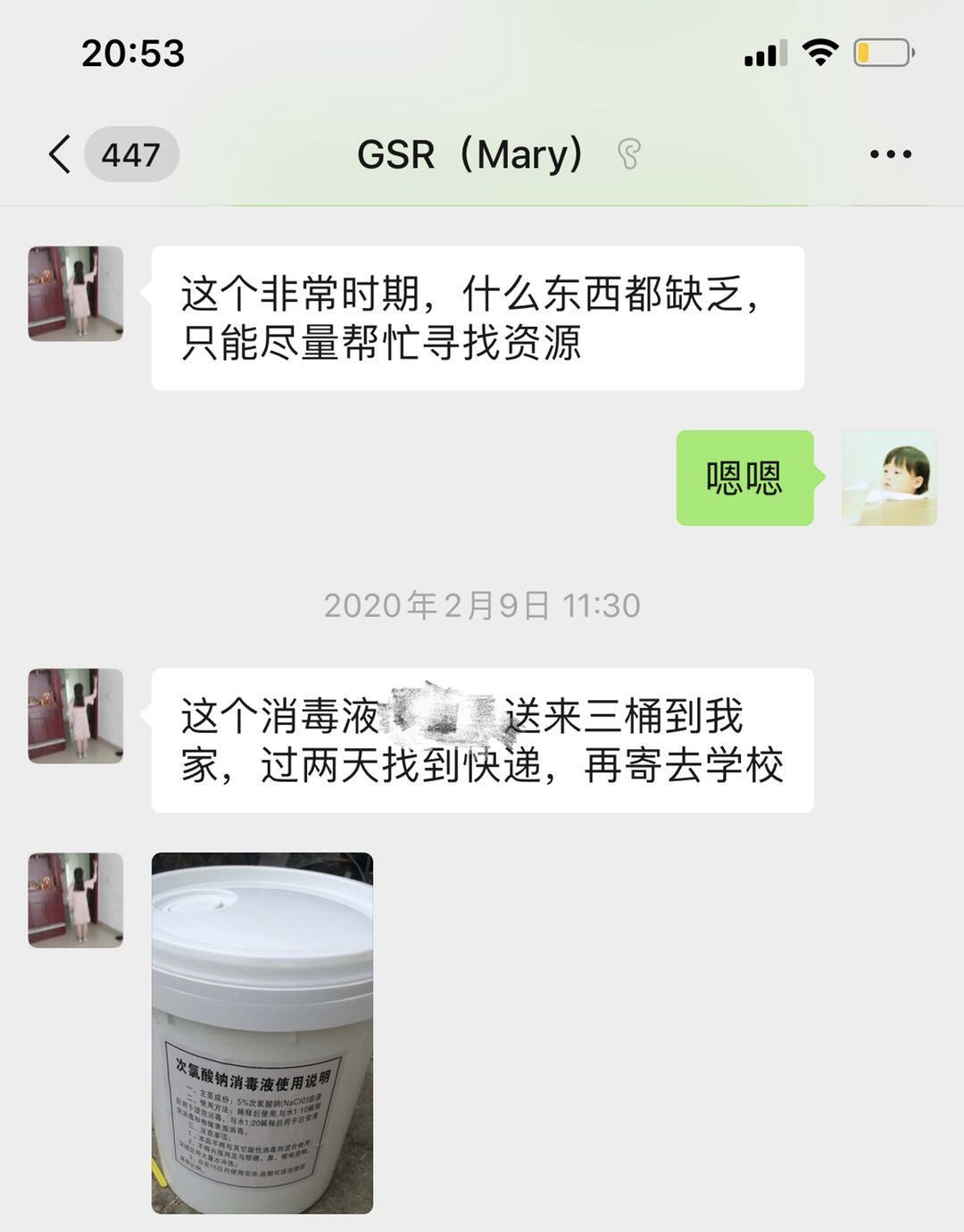
Task: Open my own profile avatar beside 嗯嗯
Action: [x=889, y=478]
